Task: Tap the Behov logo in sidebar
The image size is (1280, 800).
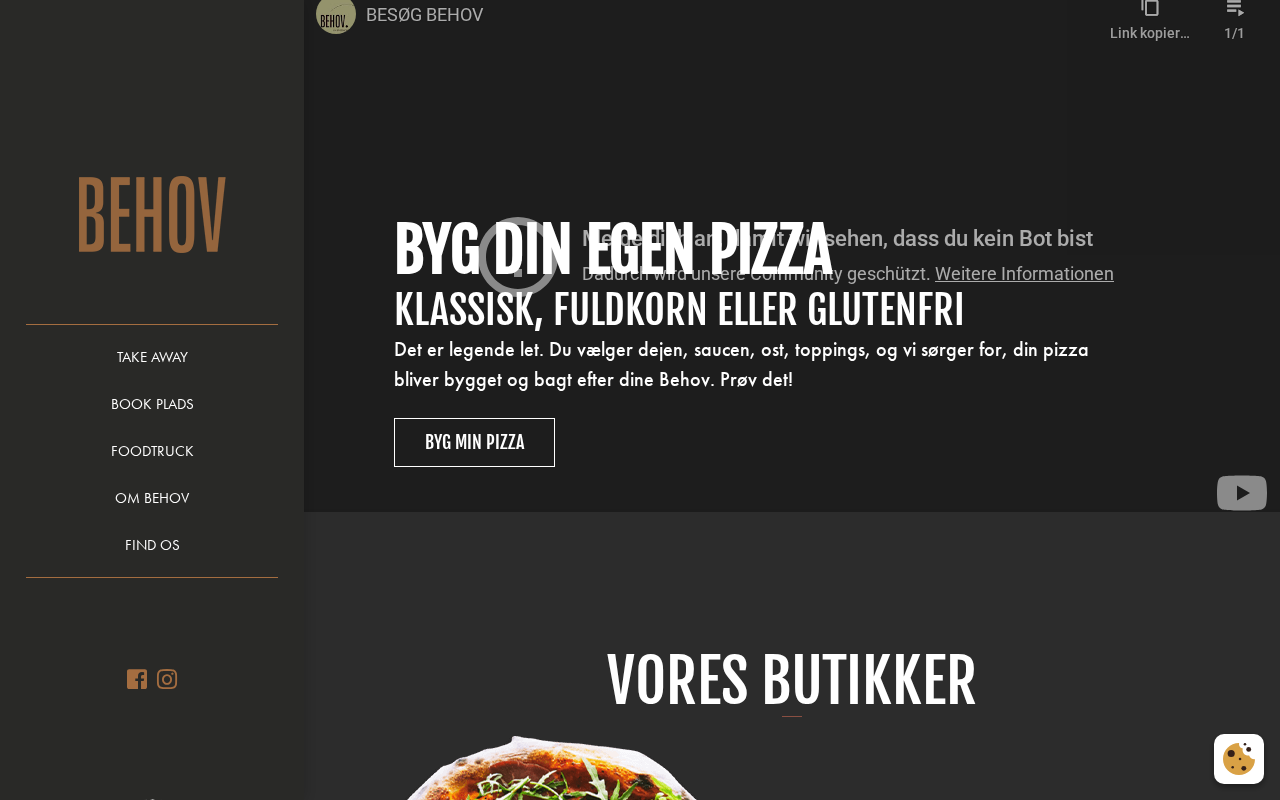Action: (152, 215)
